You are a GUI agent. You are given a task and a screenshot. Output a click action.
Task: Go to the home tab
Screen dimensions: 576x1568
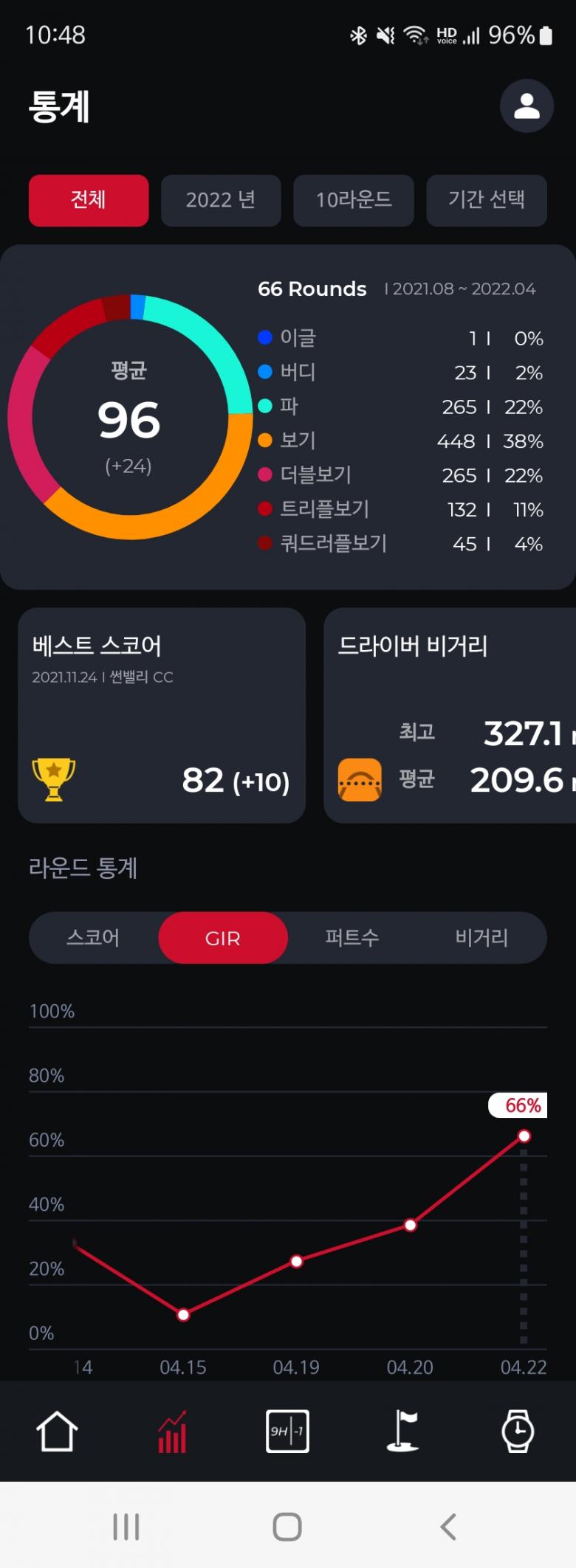coord(57,1431)
